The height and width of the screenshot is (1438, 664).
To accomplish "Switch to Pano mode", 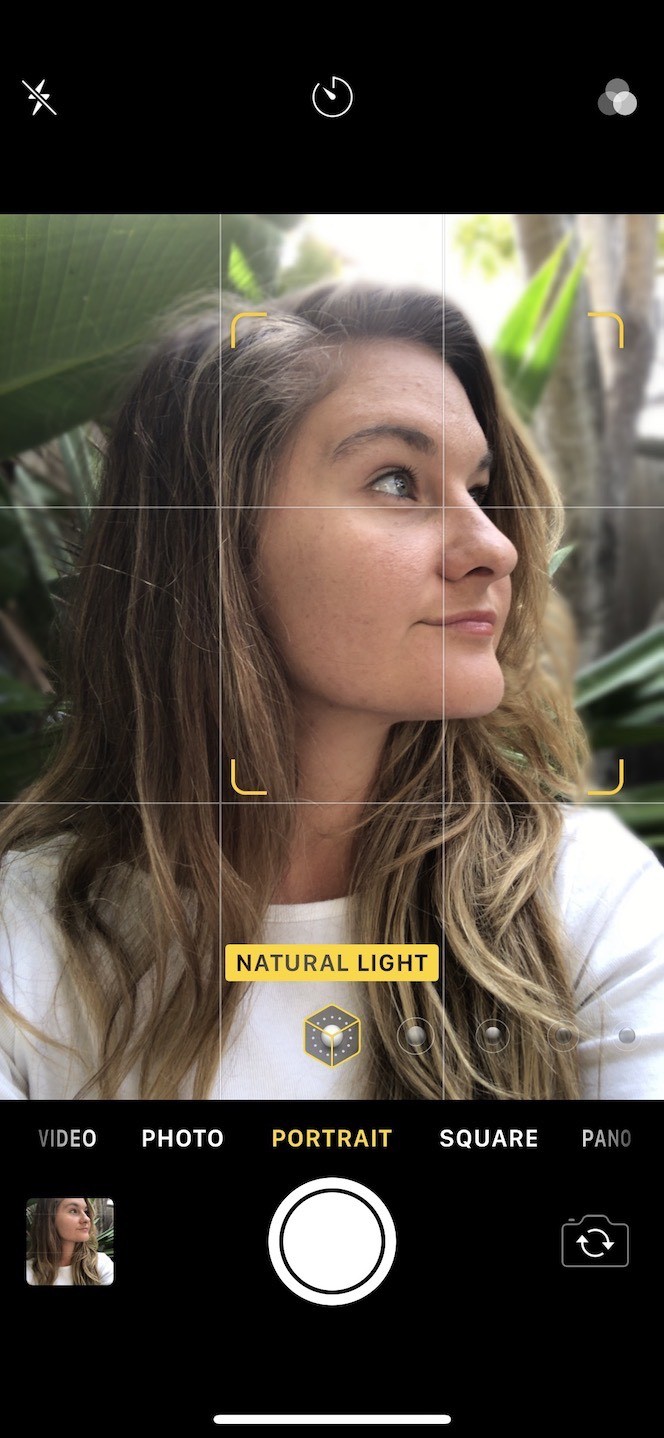I will (606, 1138).
